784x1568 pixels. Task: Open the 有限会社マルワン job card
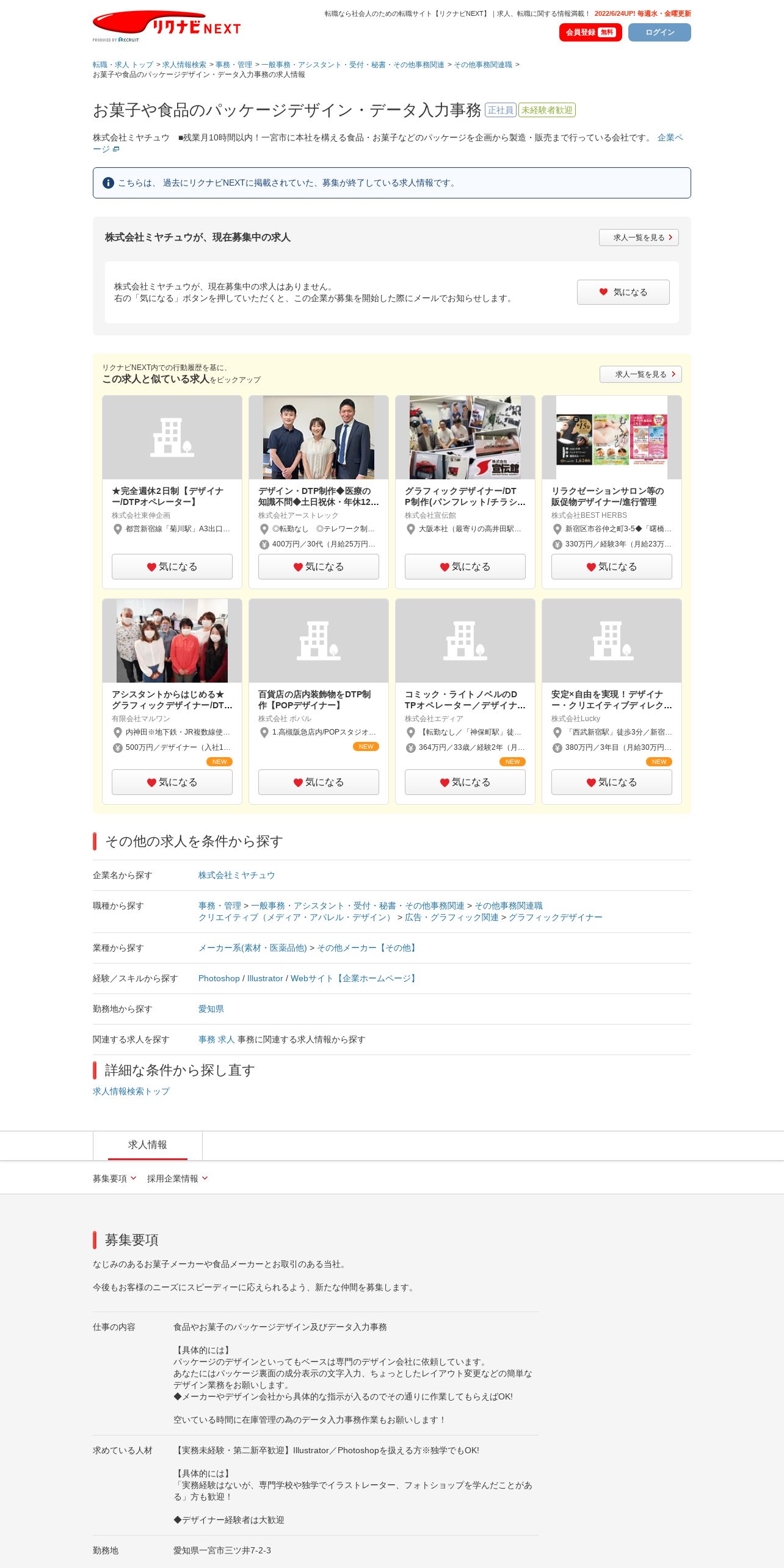pyautogui.click(x=172, y=700)
